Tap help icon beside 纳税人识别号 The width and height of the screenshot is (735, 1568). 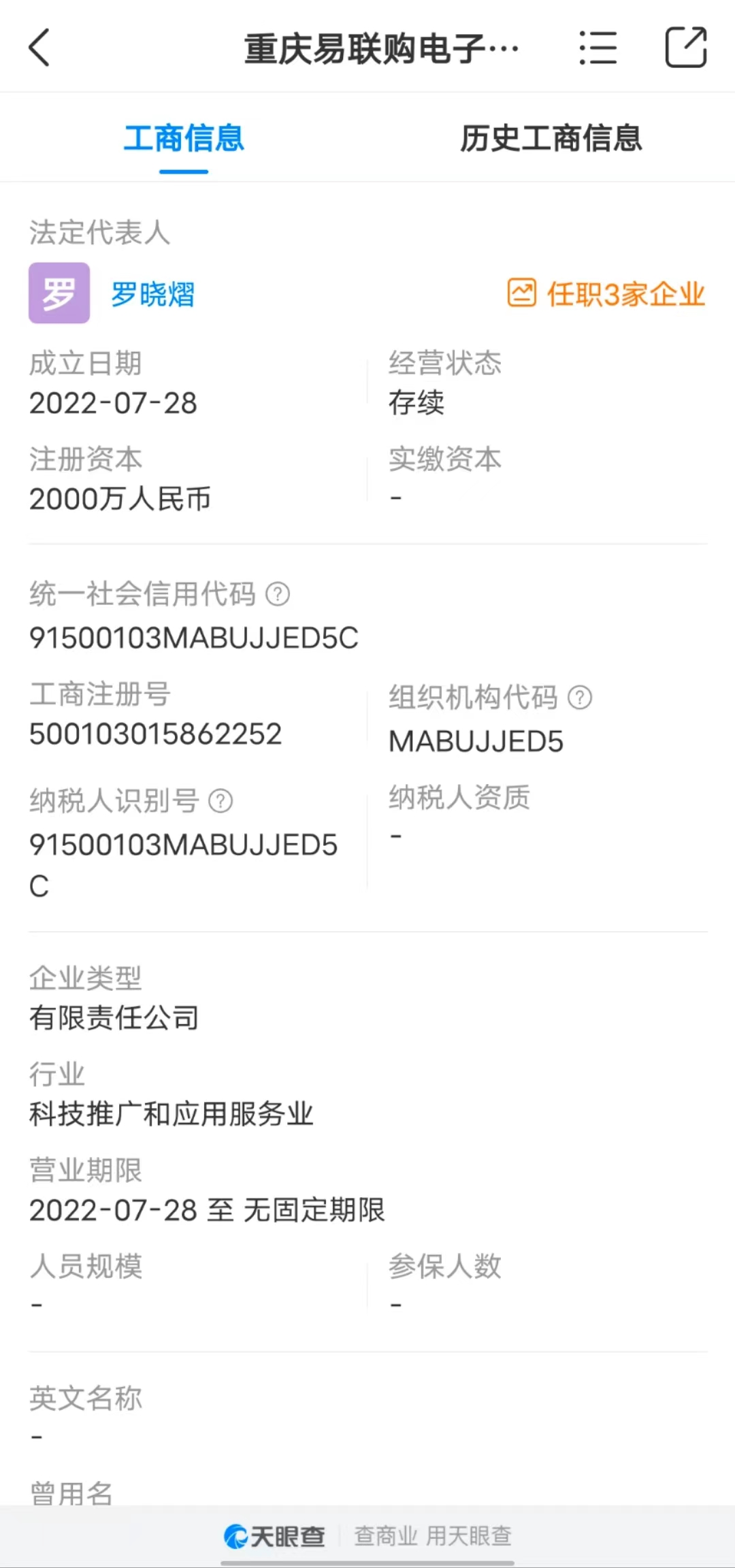click(219, 802)
